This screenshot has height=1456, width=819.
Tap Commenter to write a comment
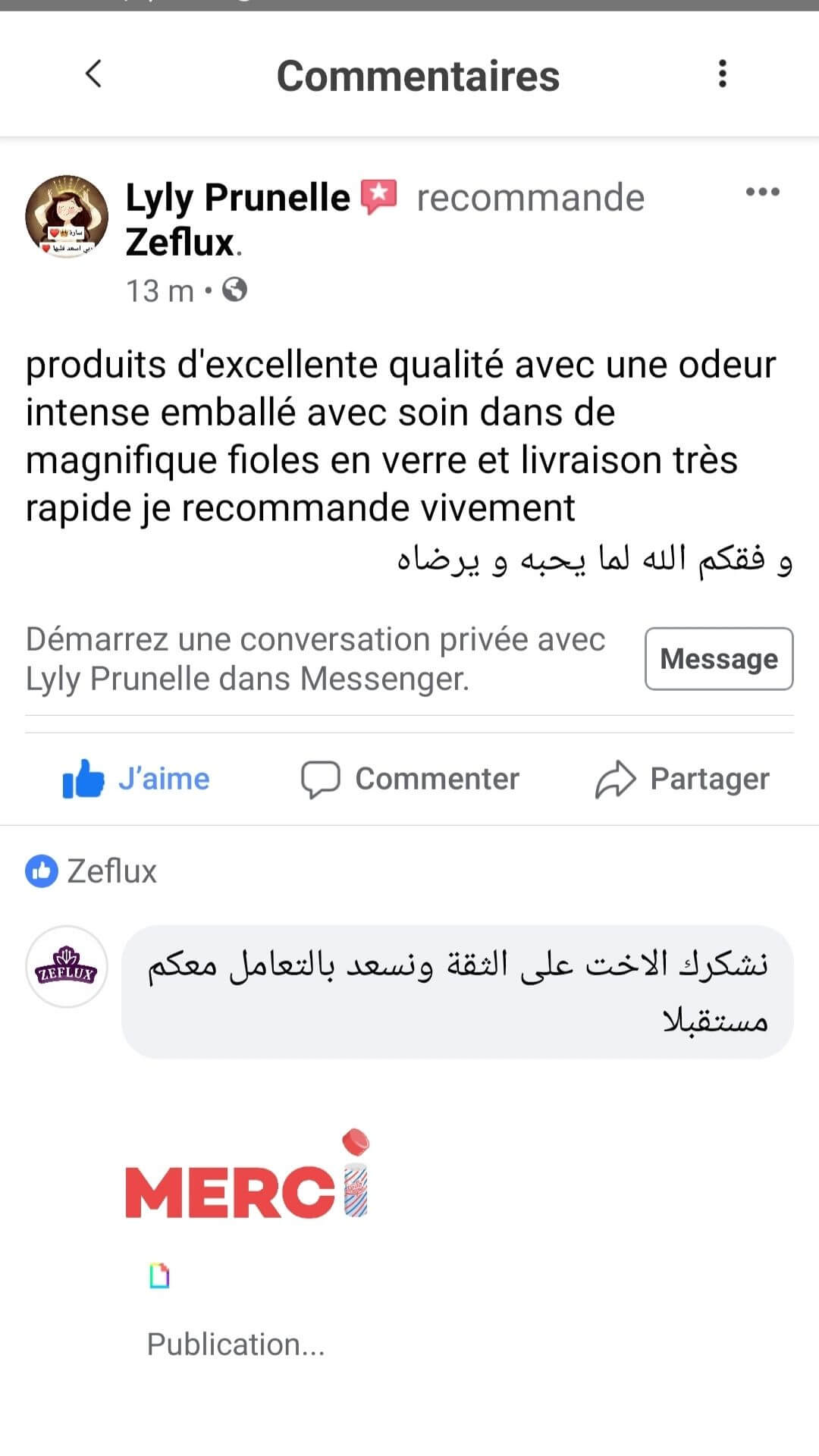pyautogui.click(x=410, y=779)
